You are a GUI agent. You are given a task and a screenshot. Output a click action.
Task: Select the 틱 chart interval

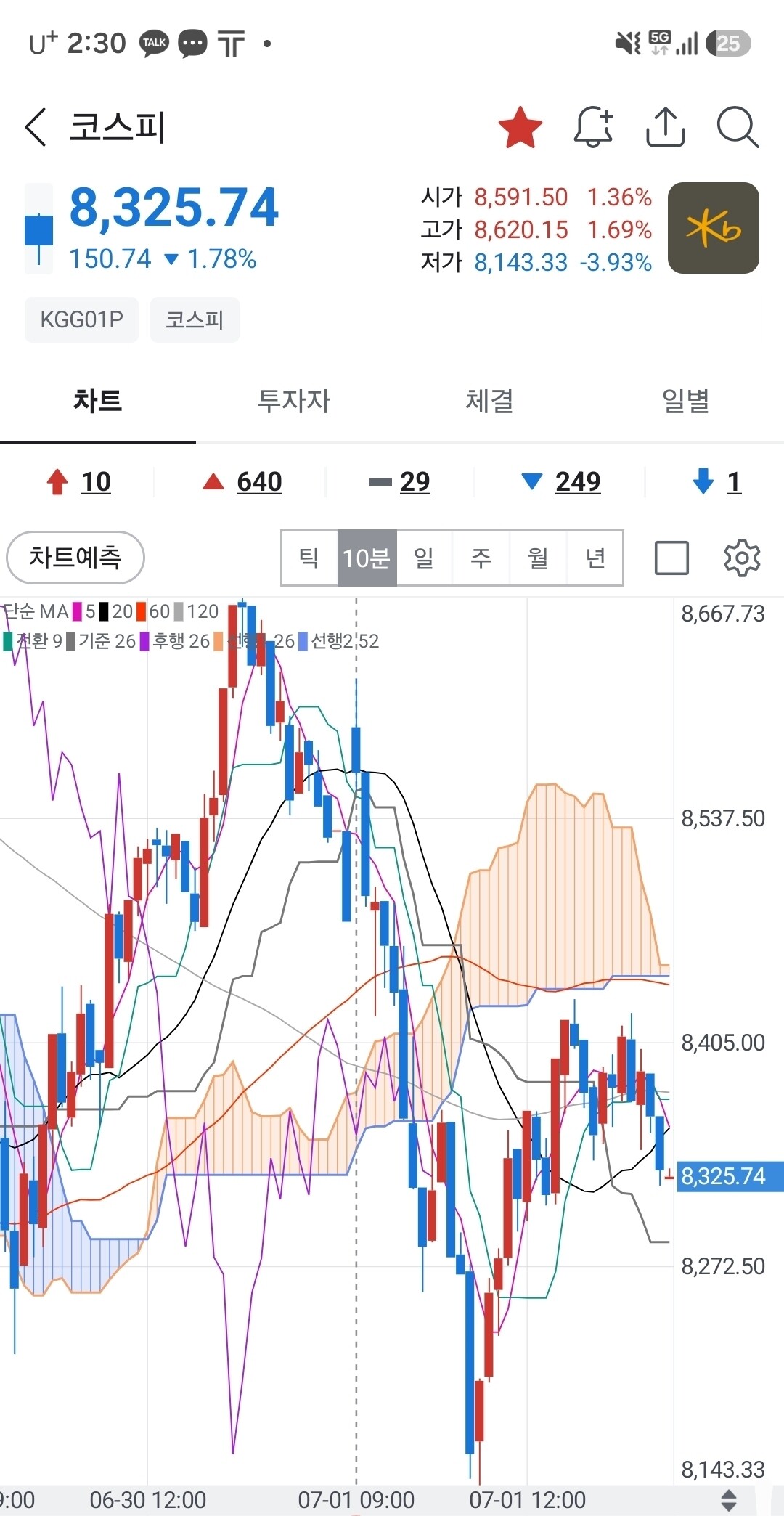click(x=309, y=558)
